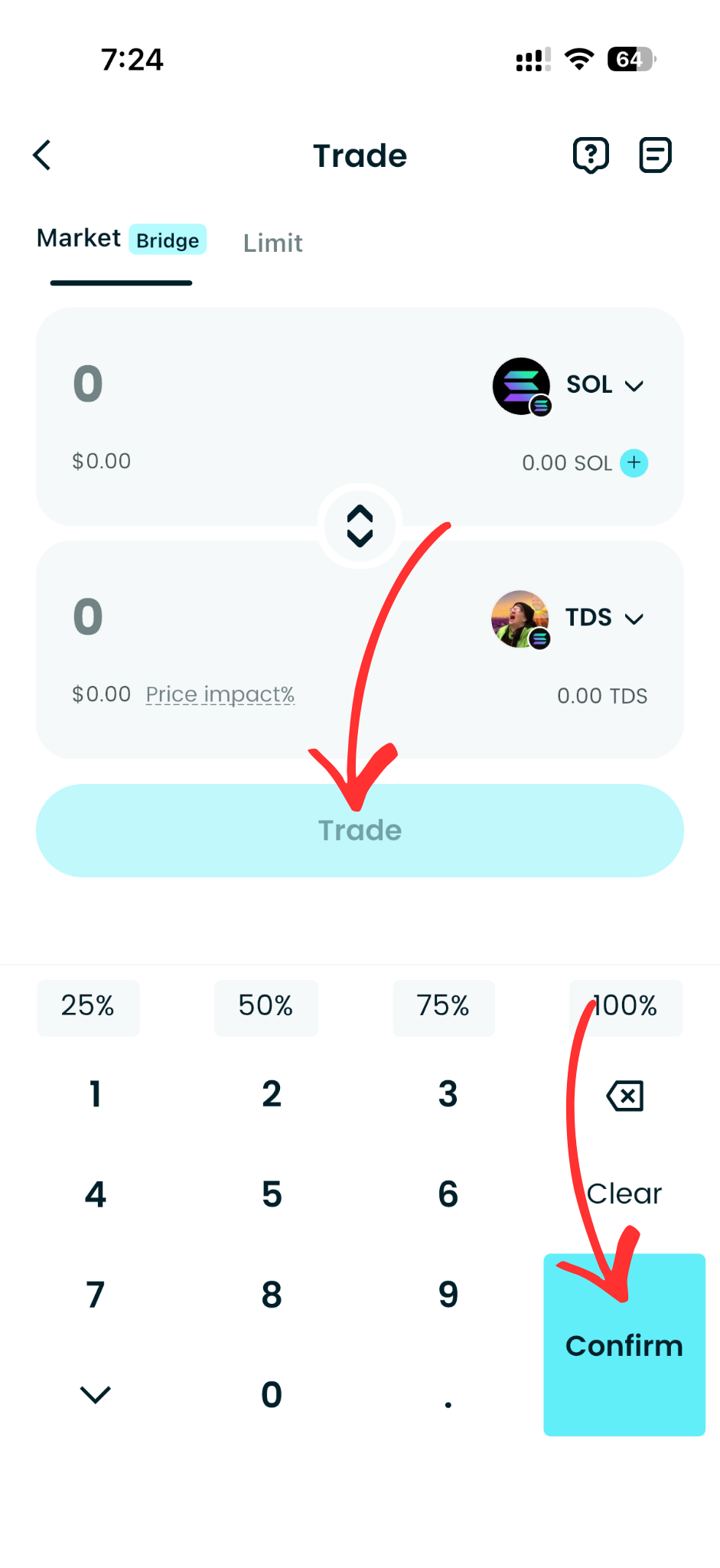Open the TDS token dropdown
This screenshot has height=1568, width=720.
pyautogui.click(x=604, y=618)
